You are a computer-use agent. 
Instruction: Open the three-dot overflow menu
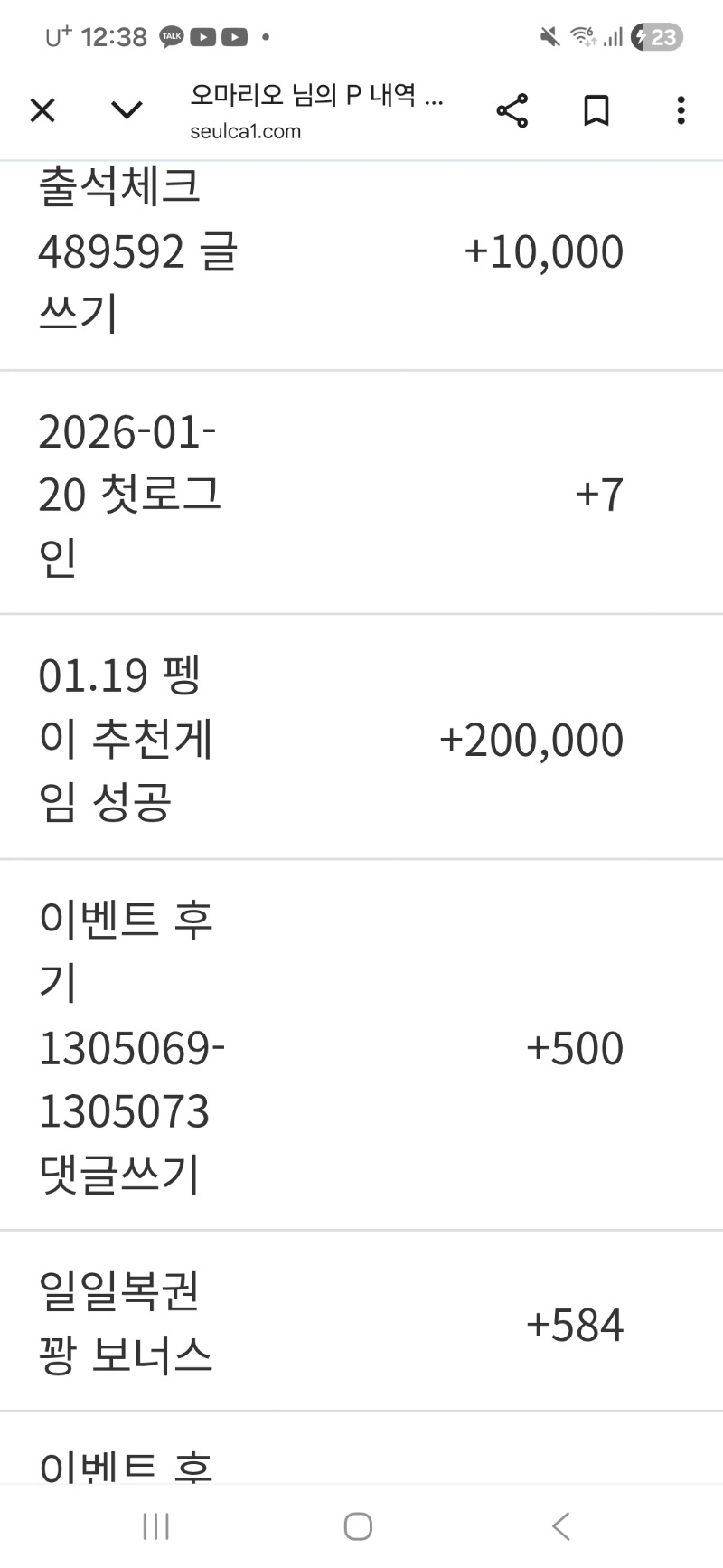681,110
